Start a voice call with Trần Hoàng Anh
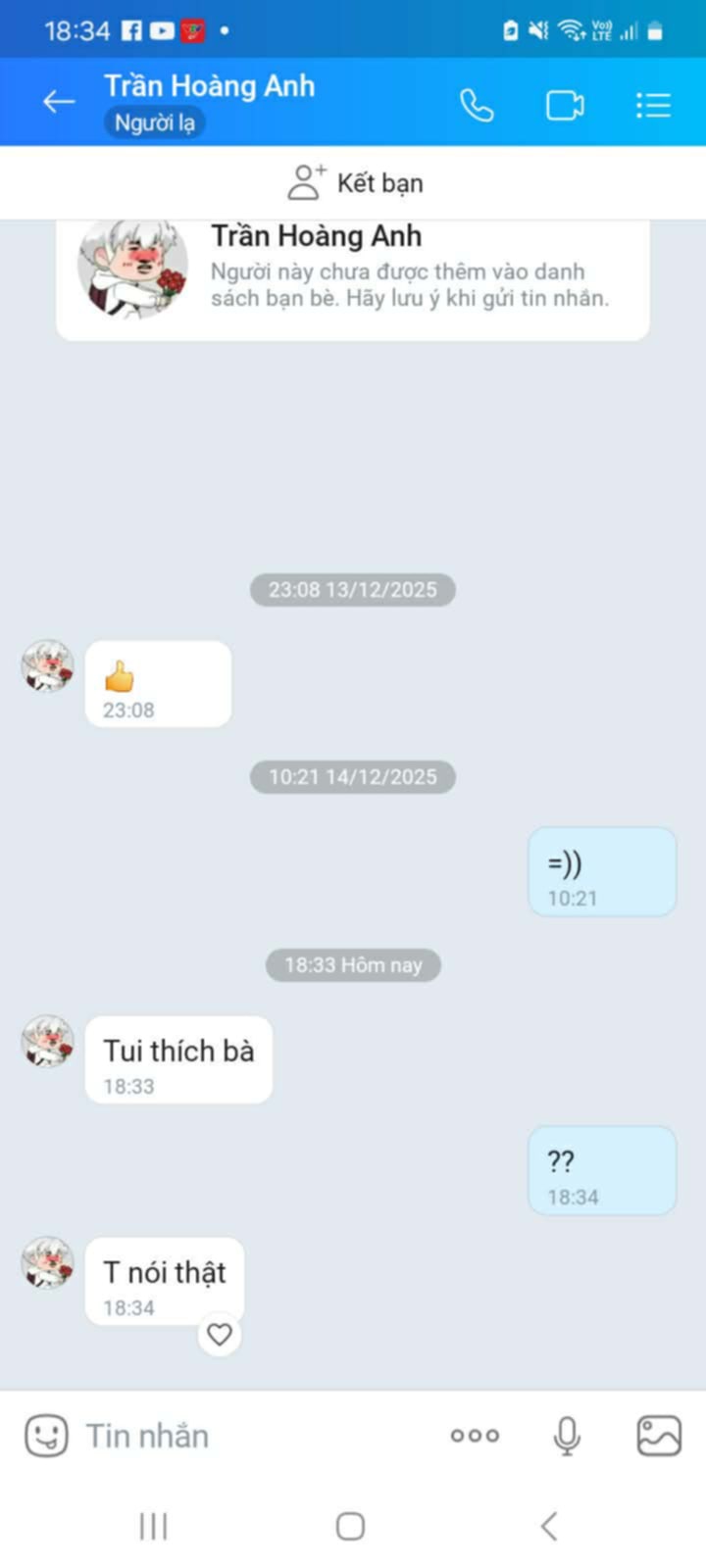 tap(477, 105)
